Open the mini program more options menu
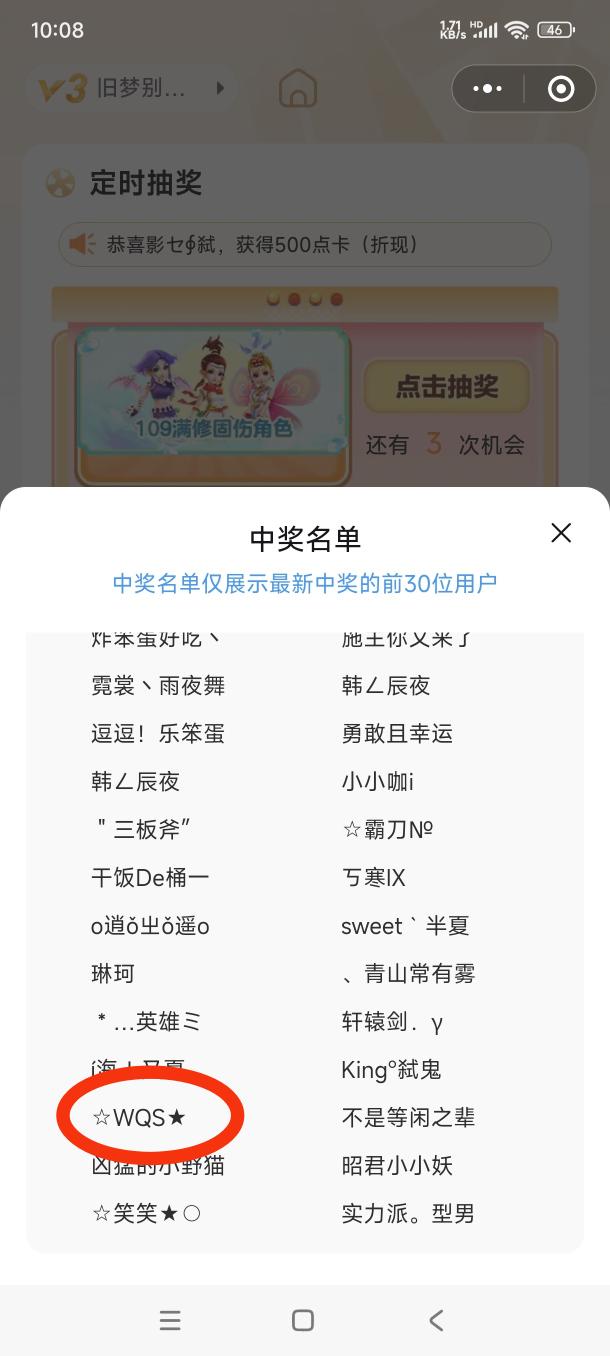610x1356 pixels. (x=487, y=89)
